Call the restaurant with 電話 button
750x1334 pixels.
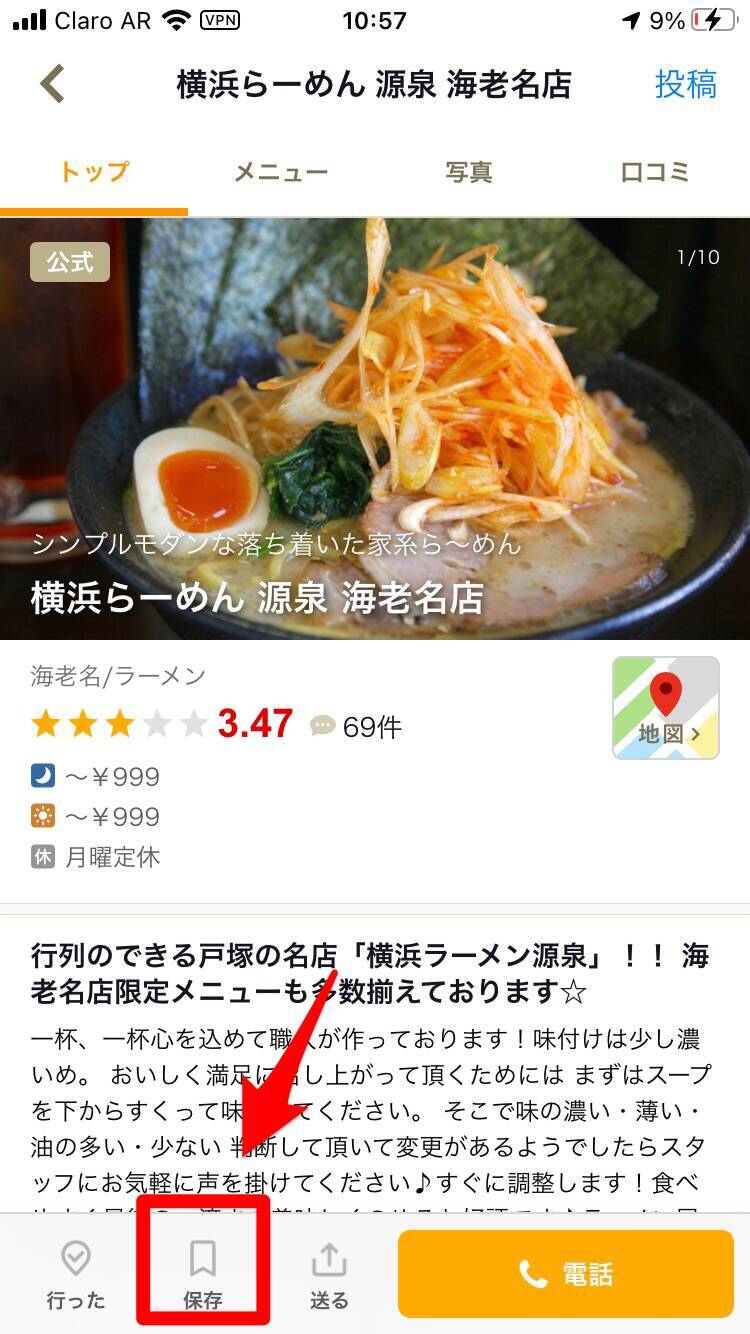(x=565, y=1273)
